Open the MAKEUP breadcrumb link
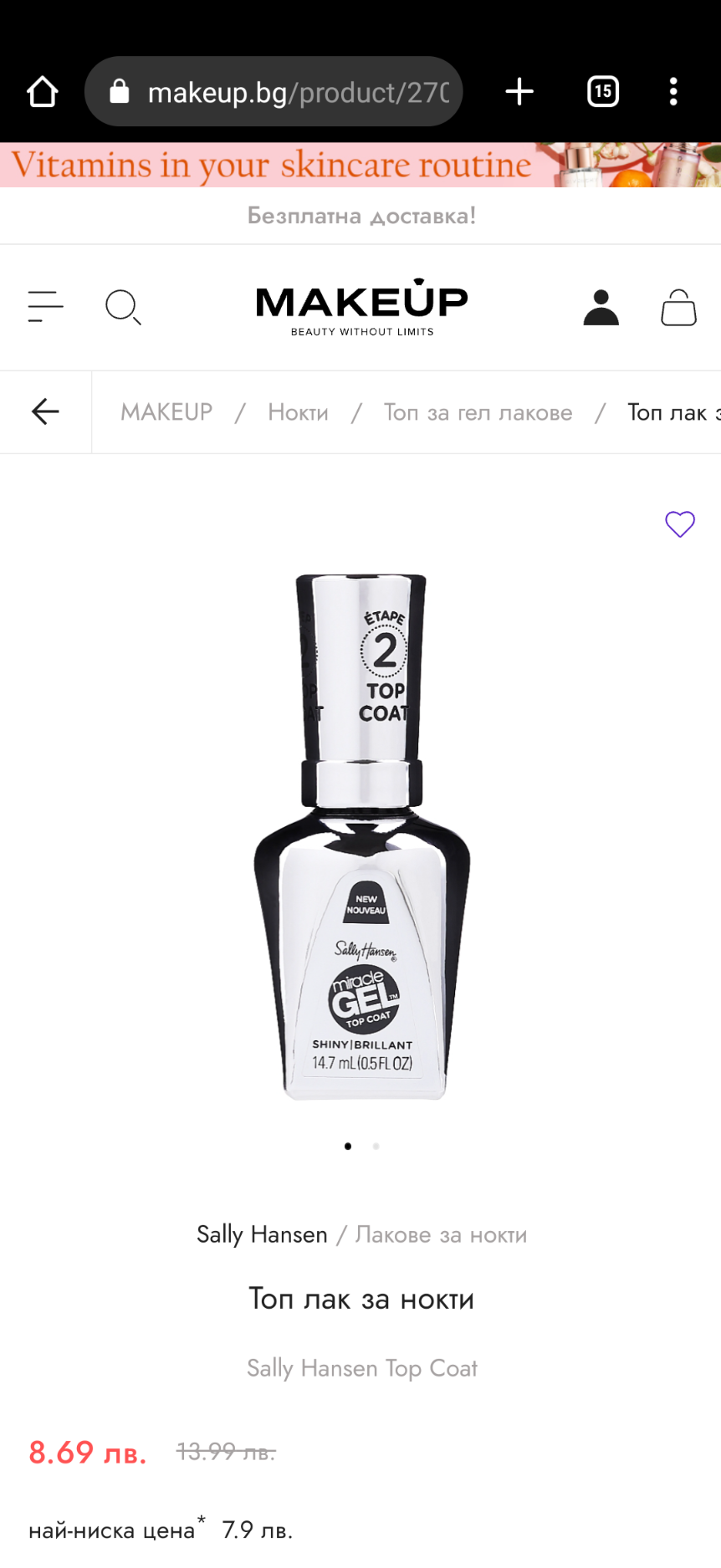The height and width of the screenshot is (1568, 721). coord(166,412)
